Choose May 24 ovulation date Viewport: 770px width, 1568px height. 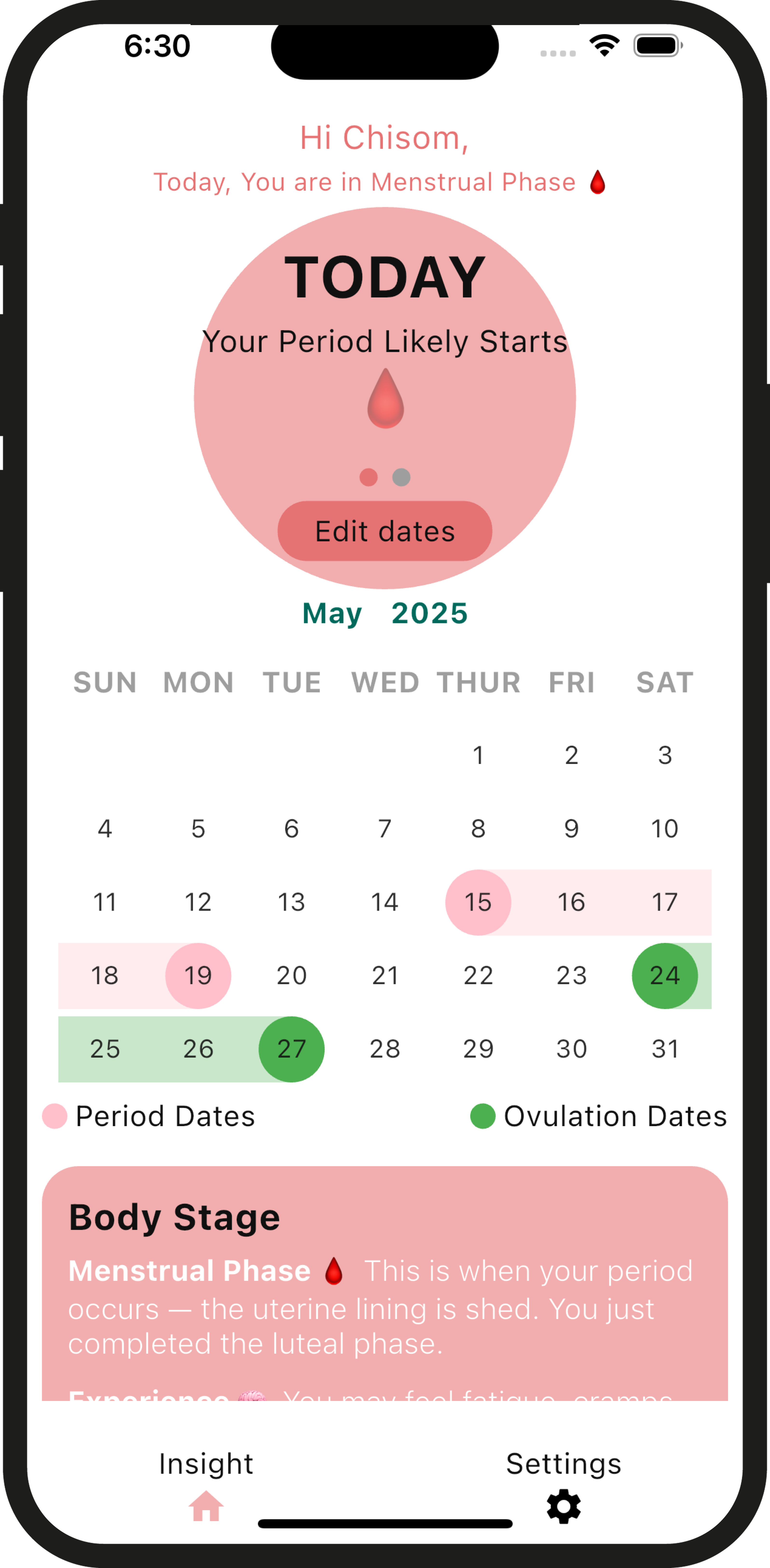click(x=664, y=976)
